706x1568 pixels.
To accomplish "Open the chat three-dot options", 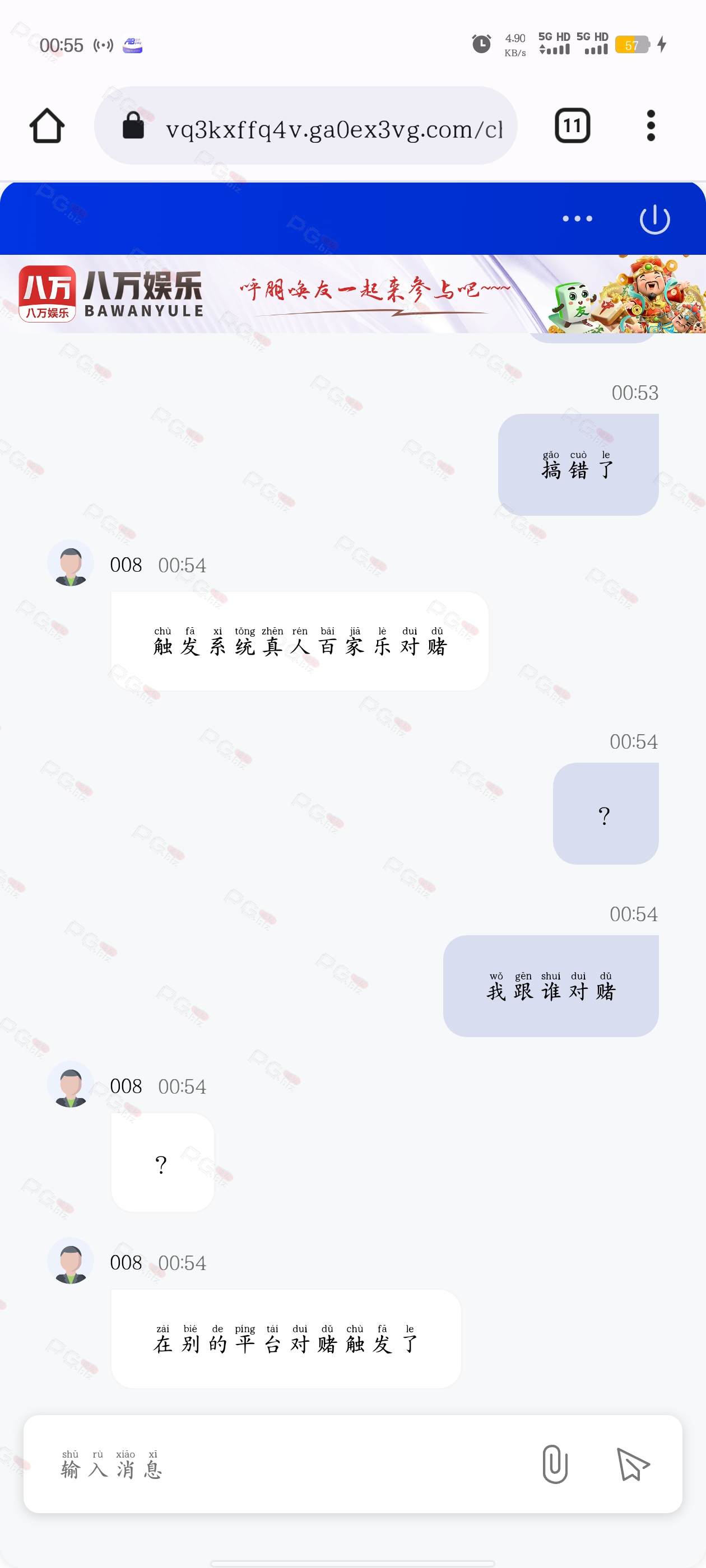I will click(x=577, y=218).
